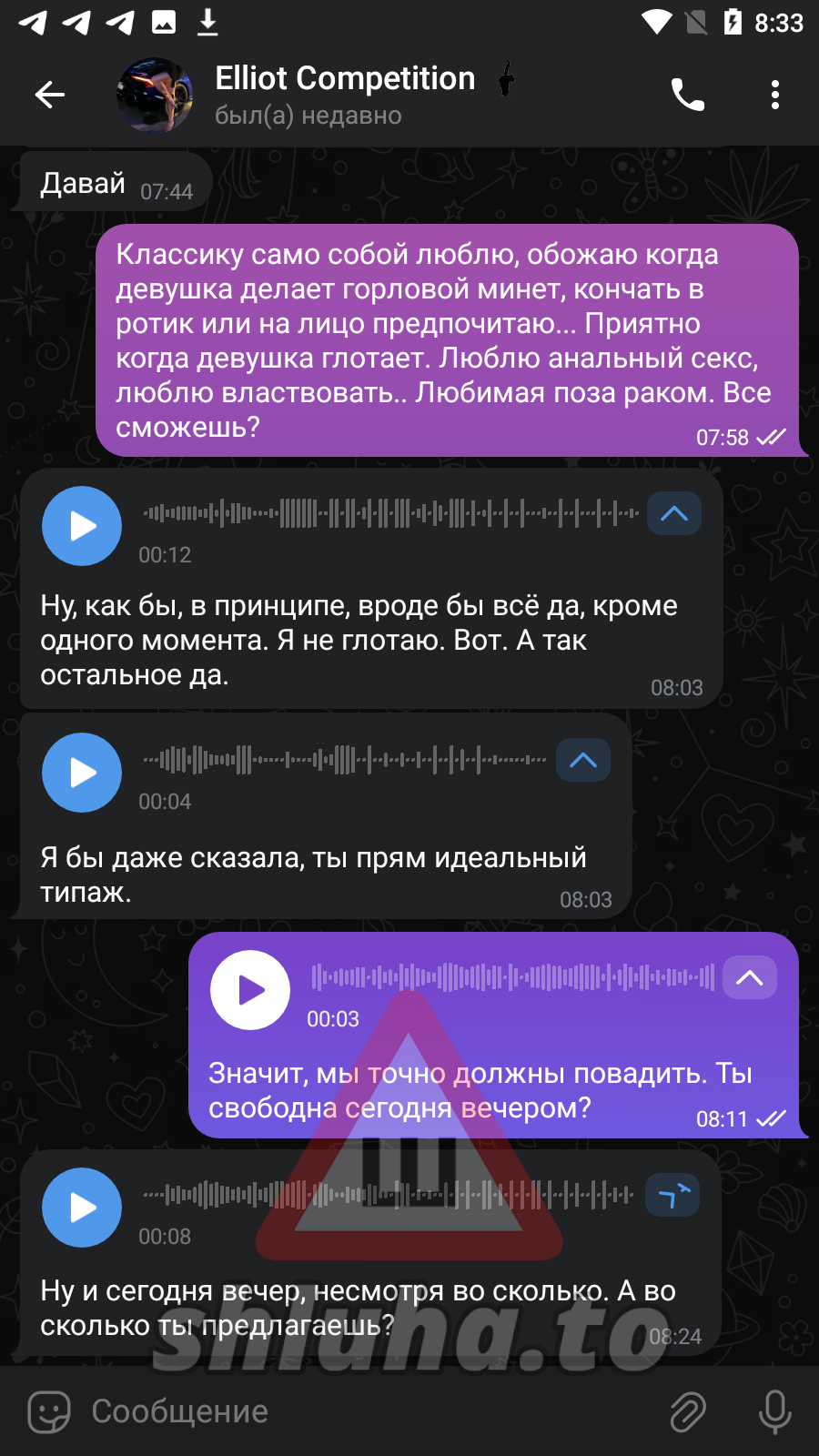
Task: Open Elliot Competition's profile
Action: (346, 95)
